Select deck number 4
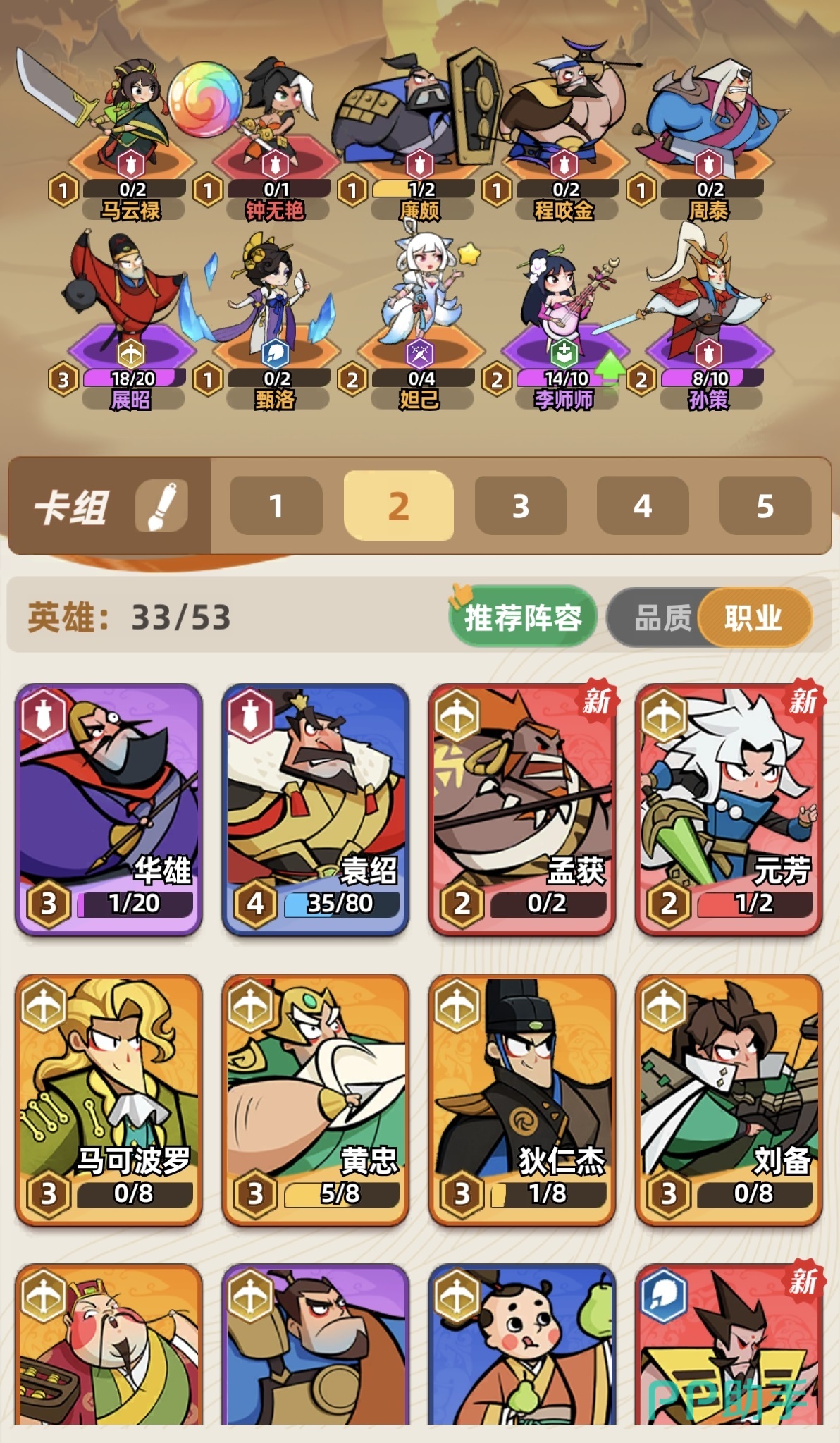This screenshot has height=1443, width=840. (x=642, y=505)
